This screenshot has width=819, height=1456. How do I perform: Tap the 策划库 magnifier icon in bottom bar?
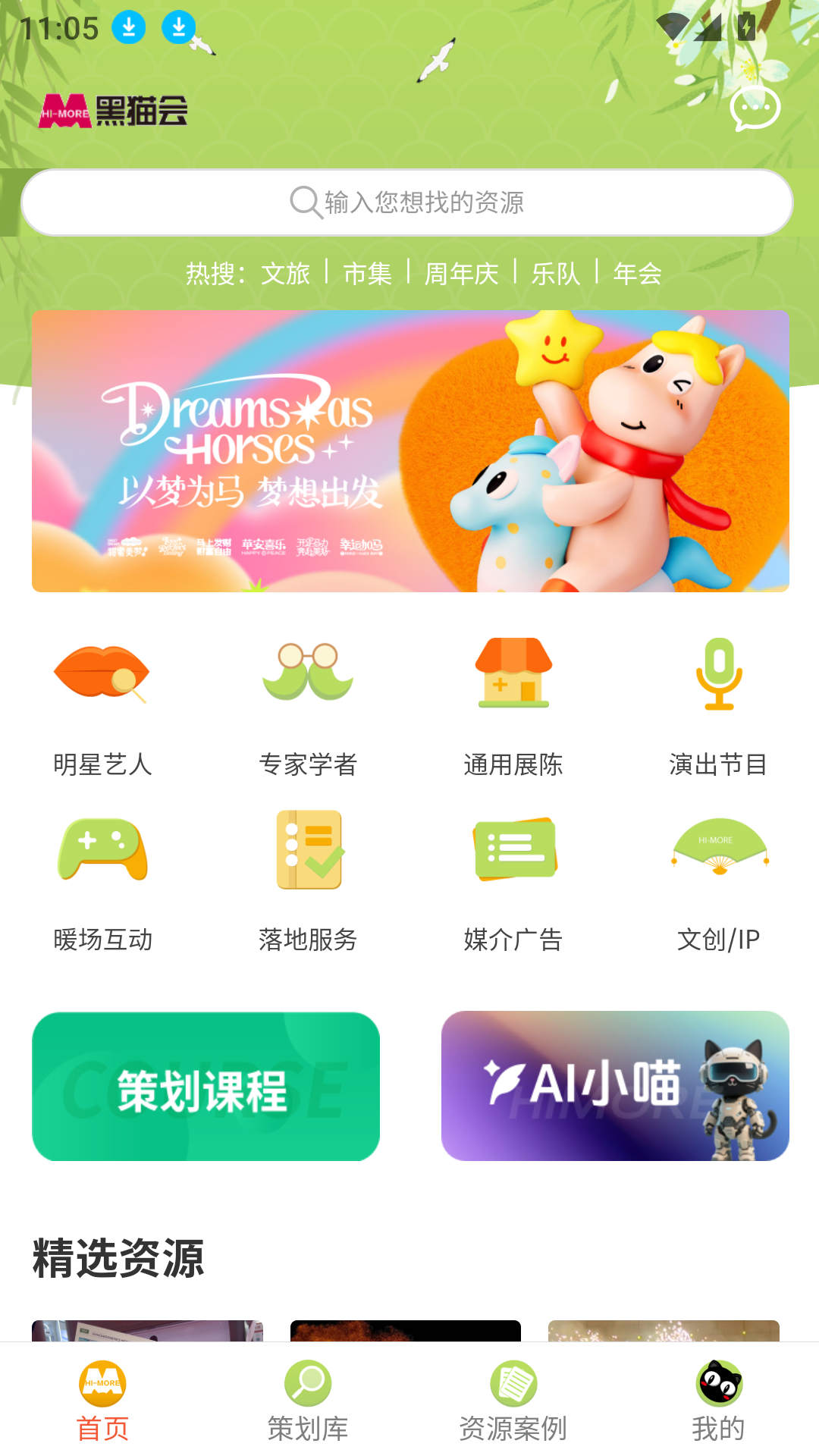(x=307, y=1383)
